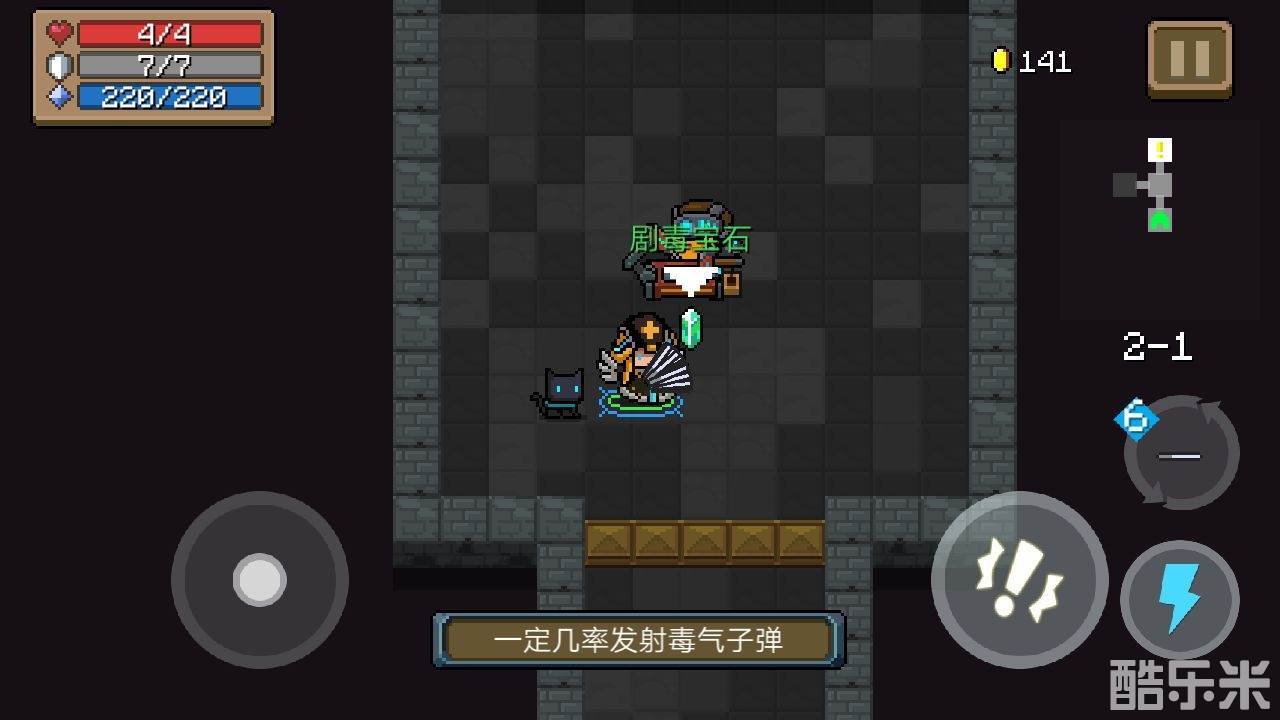Screen dimensions: 1280x720
Task: Pause the game
Action: pos(1189,60)
